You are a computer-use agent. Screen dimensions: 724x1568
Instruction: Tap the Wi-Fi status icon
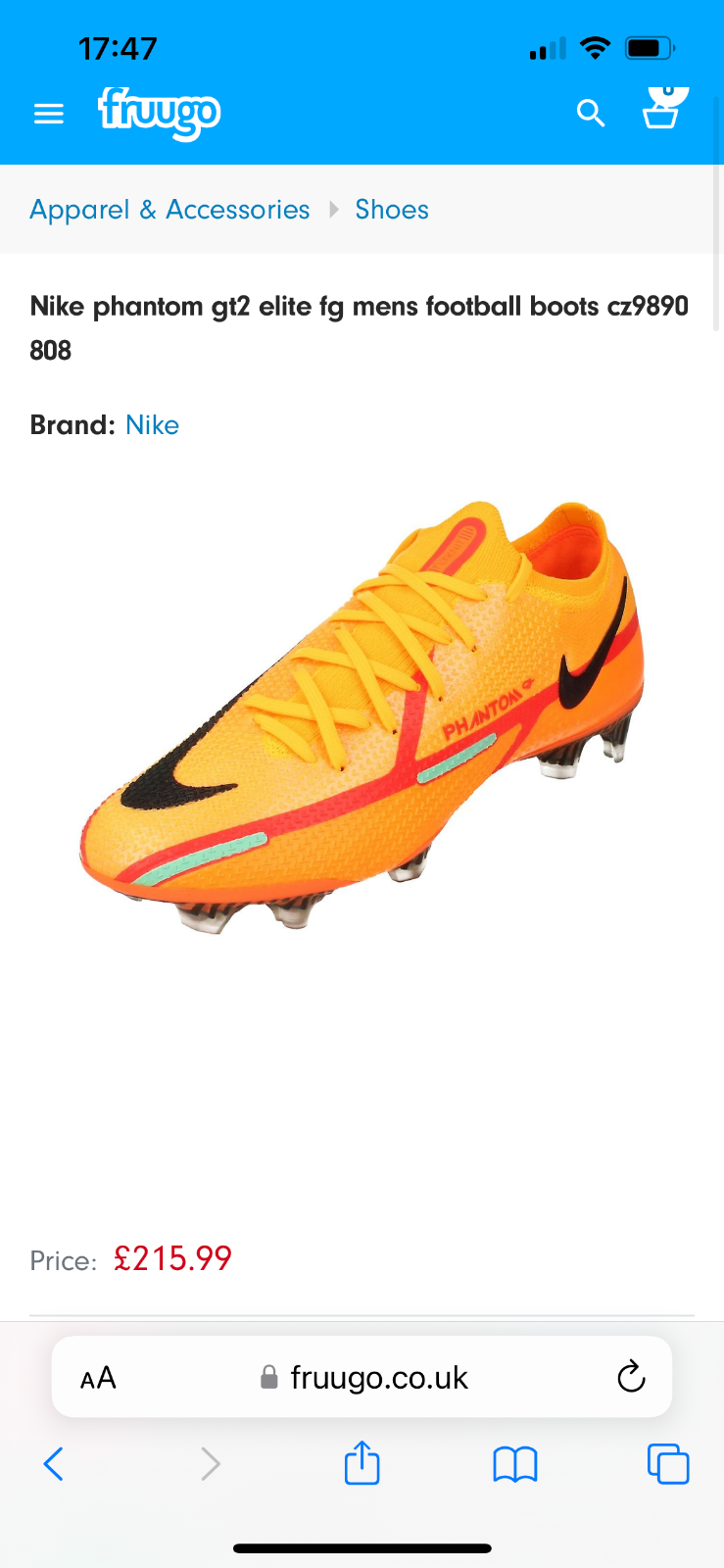coord(595,46)
